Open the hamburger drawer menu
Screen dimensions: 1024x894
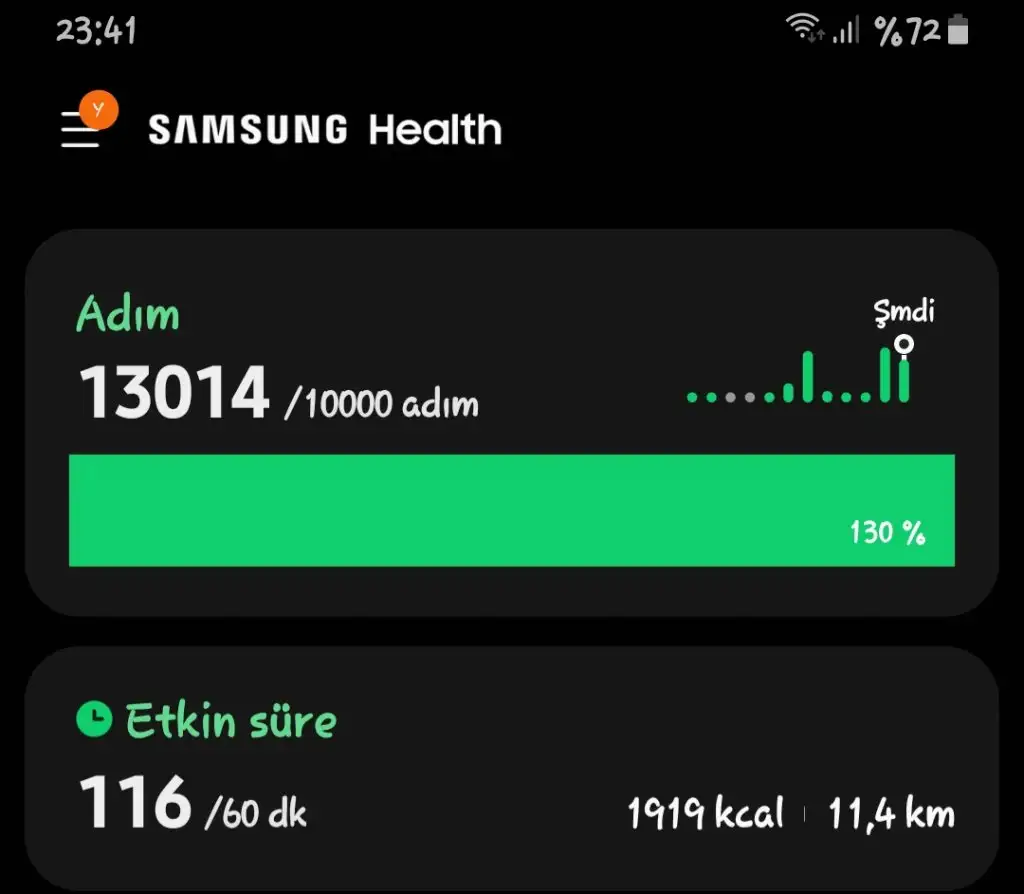[82, 128]
